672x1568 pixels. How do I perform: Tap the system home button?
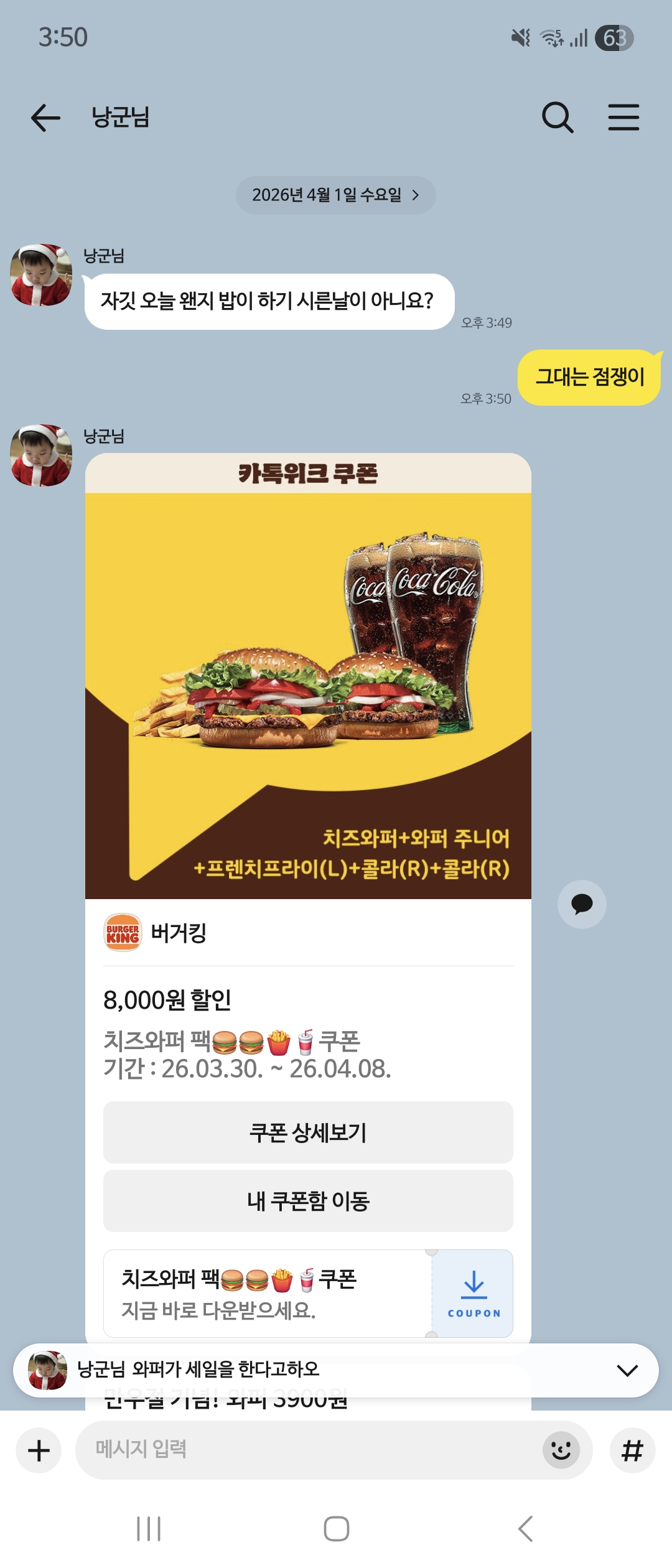[x=336, y=1528]
